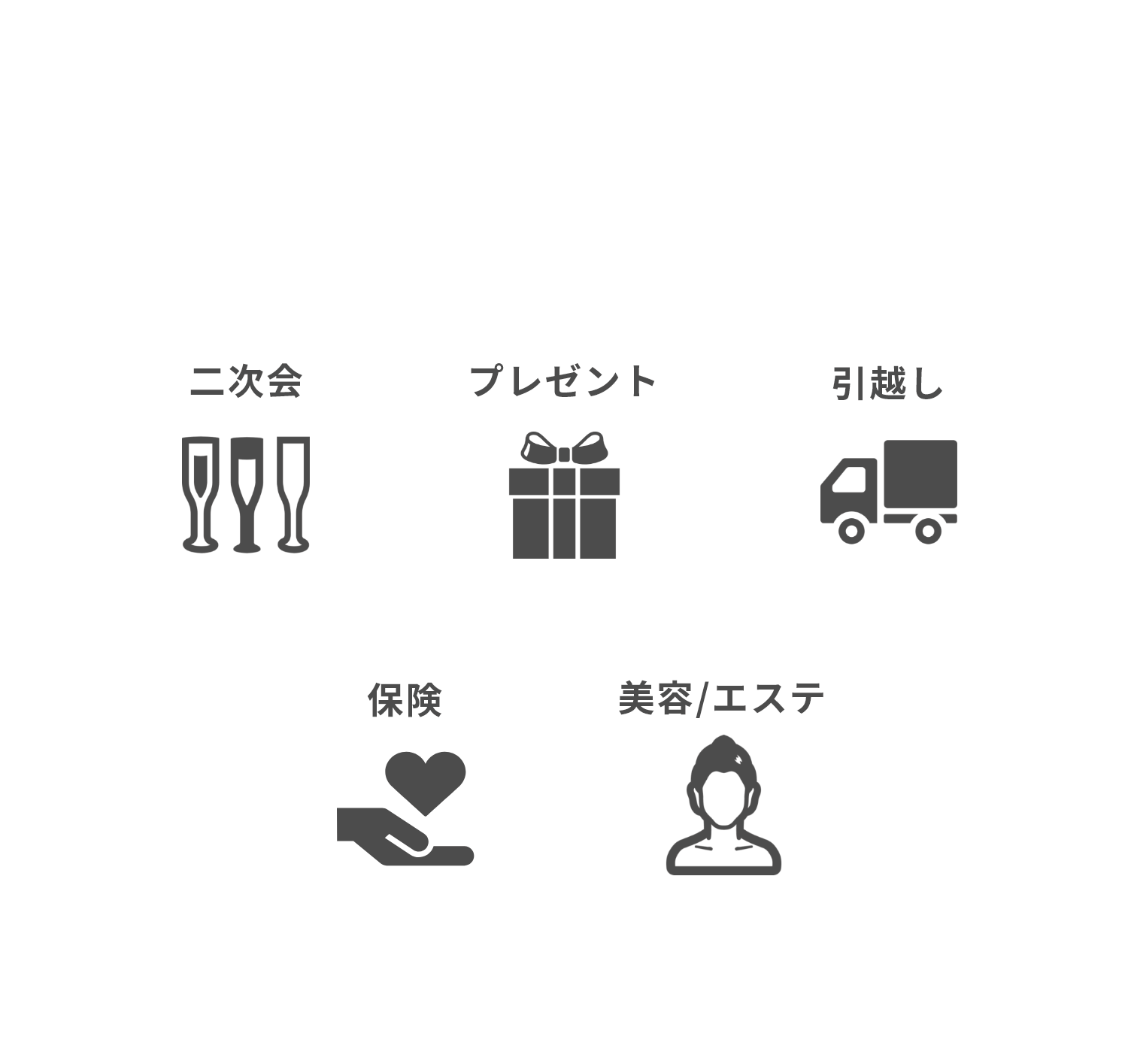Select the プレゼント tile

(563, 462)
